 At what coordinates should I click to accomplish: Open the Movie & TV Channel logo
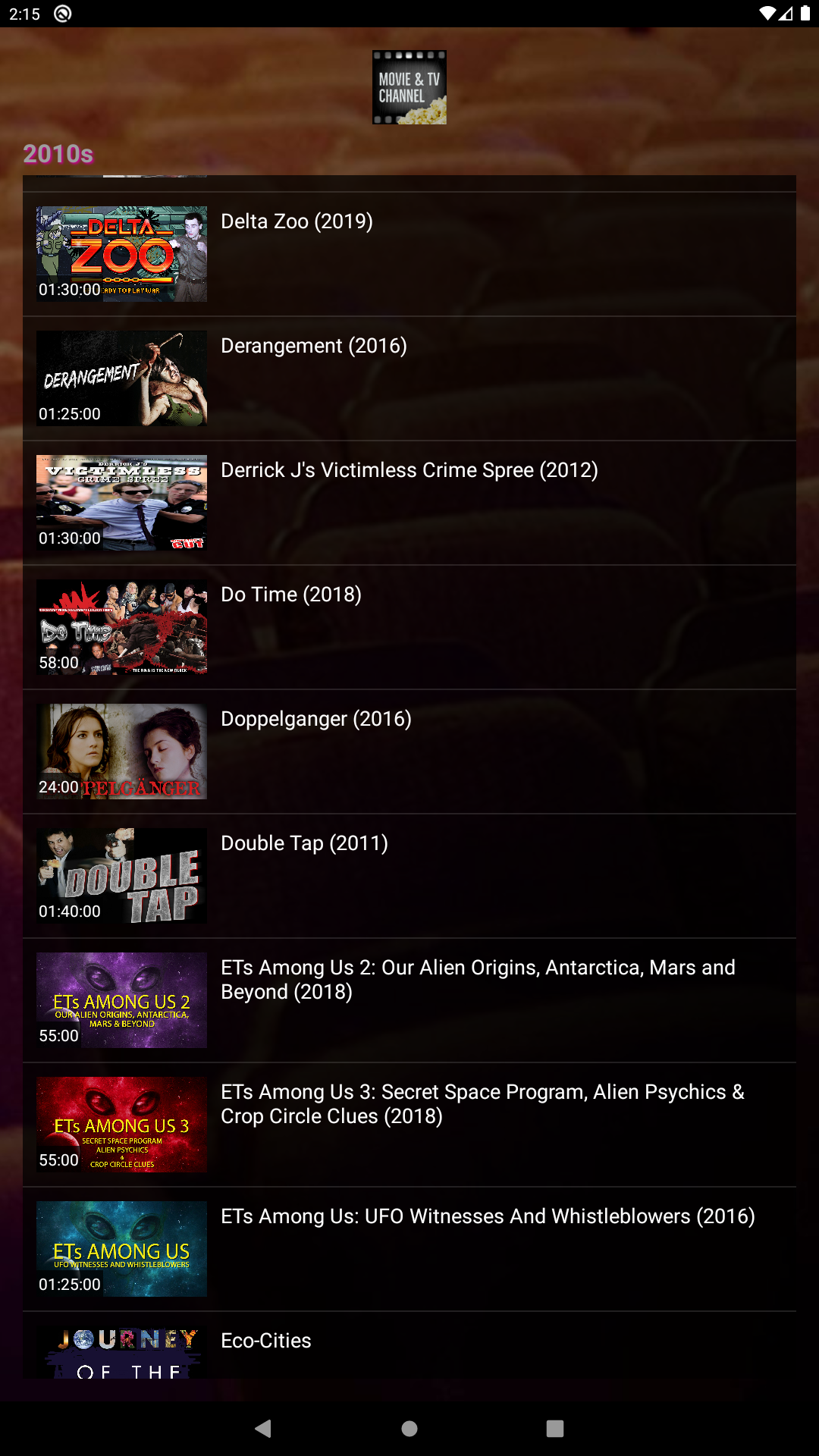click(x=409, y=86)
